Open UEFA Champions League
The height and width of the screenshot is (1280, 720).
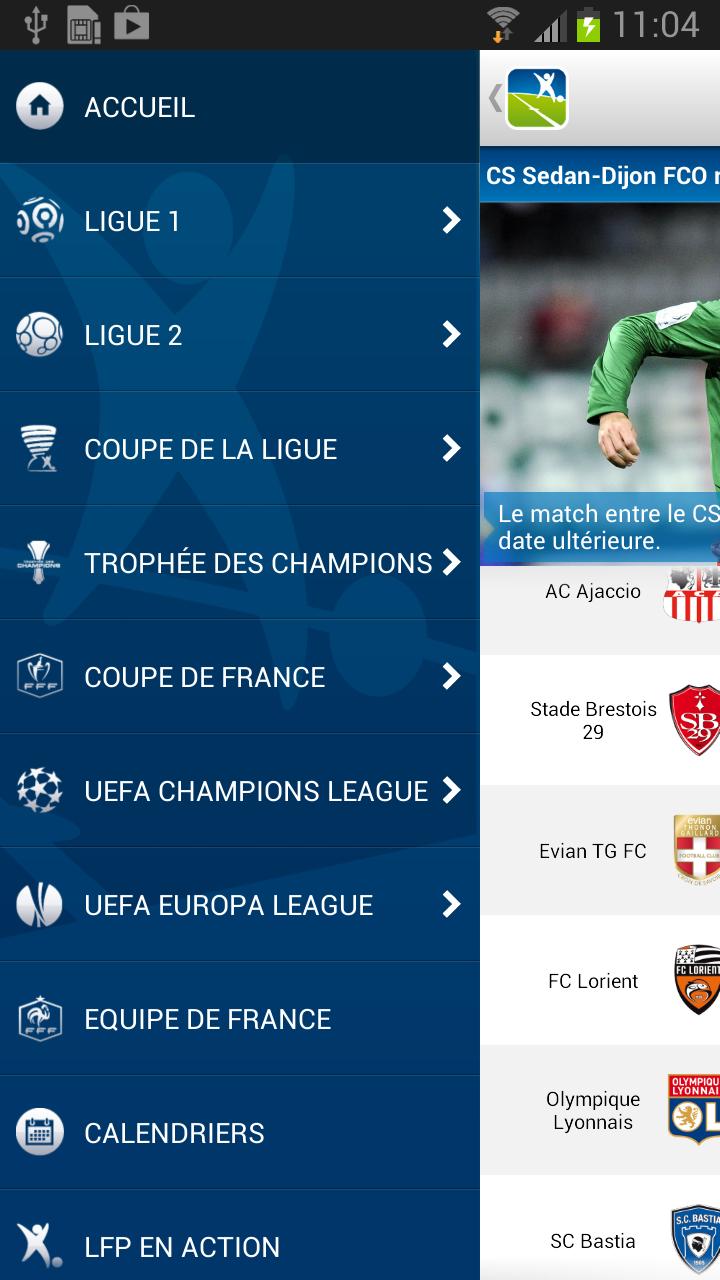pyautogui.click(x=240, y=791)
